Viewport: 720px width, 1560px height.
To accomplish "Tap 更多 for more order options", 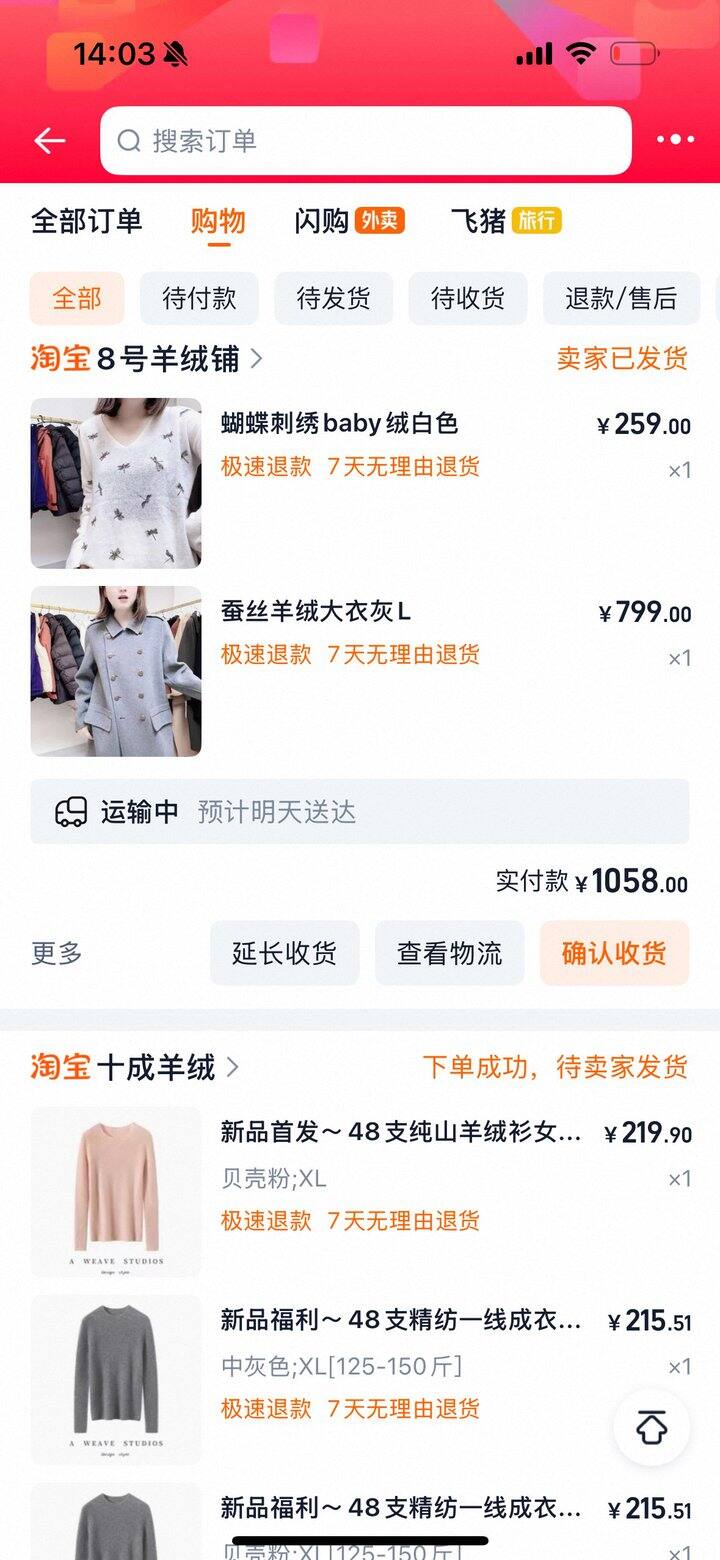I will (57, 953).
